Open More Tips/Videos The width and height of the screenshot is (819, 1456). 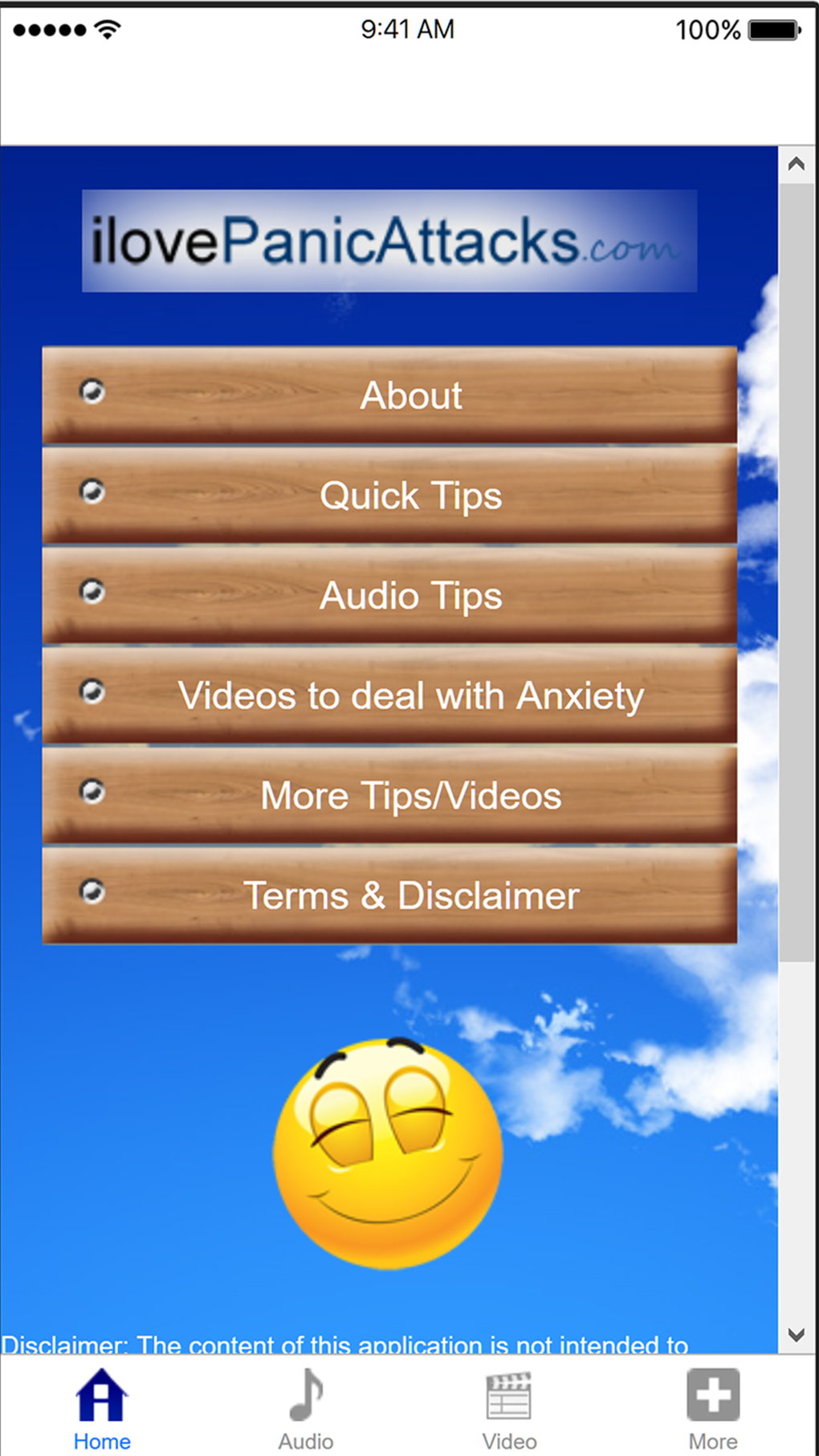click(389, 796)
